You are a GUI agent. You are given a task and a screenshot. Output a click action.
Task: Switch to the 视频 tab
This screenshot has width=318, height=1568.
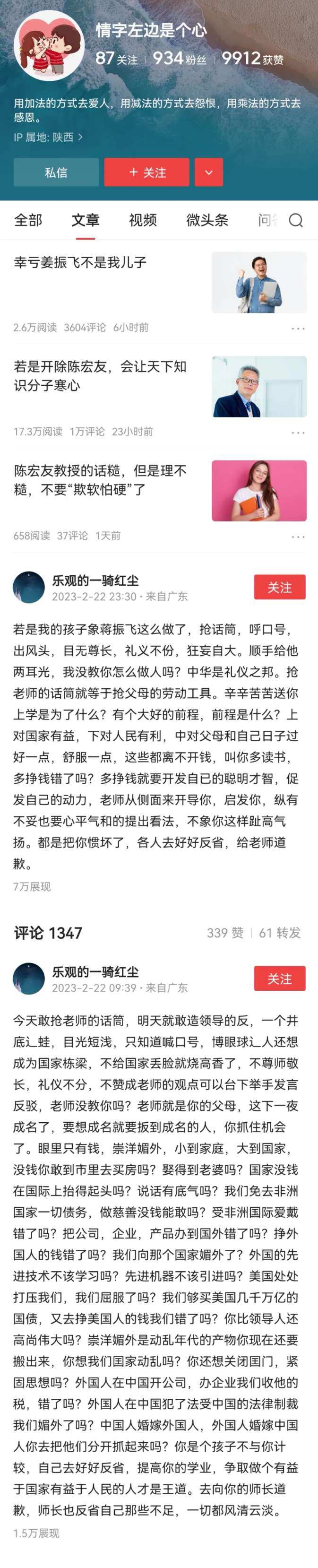tap(143, 220)
